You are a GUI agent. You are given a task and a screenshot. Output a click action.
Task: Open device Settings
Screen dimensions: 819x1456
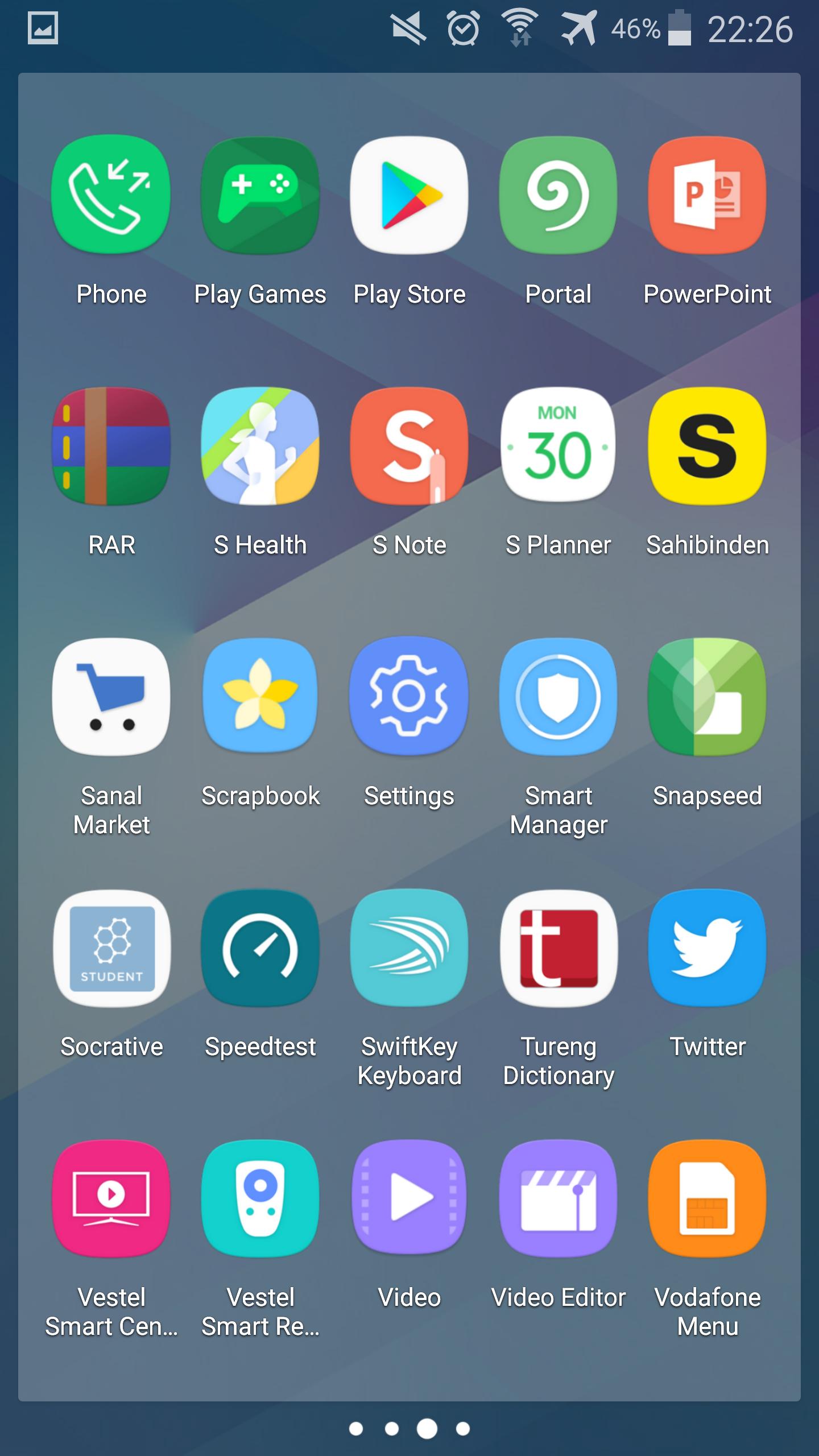(x=409, y=697)
